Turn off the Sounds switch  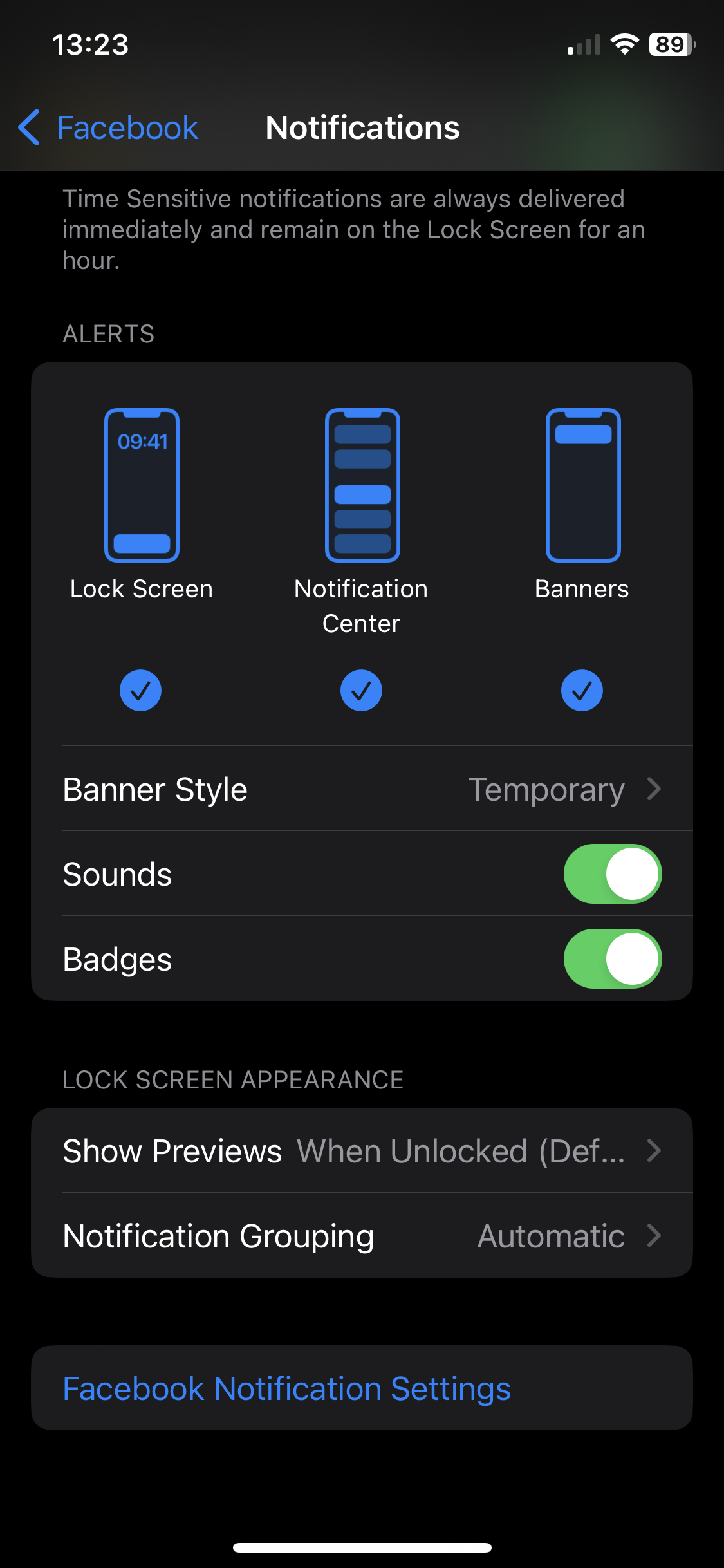(613, 874)
